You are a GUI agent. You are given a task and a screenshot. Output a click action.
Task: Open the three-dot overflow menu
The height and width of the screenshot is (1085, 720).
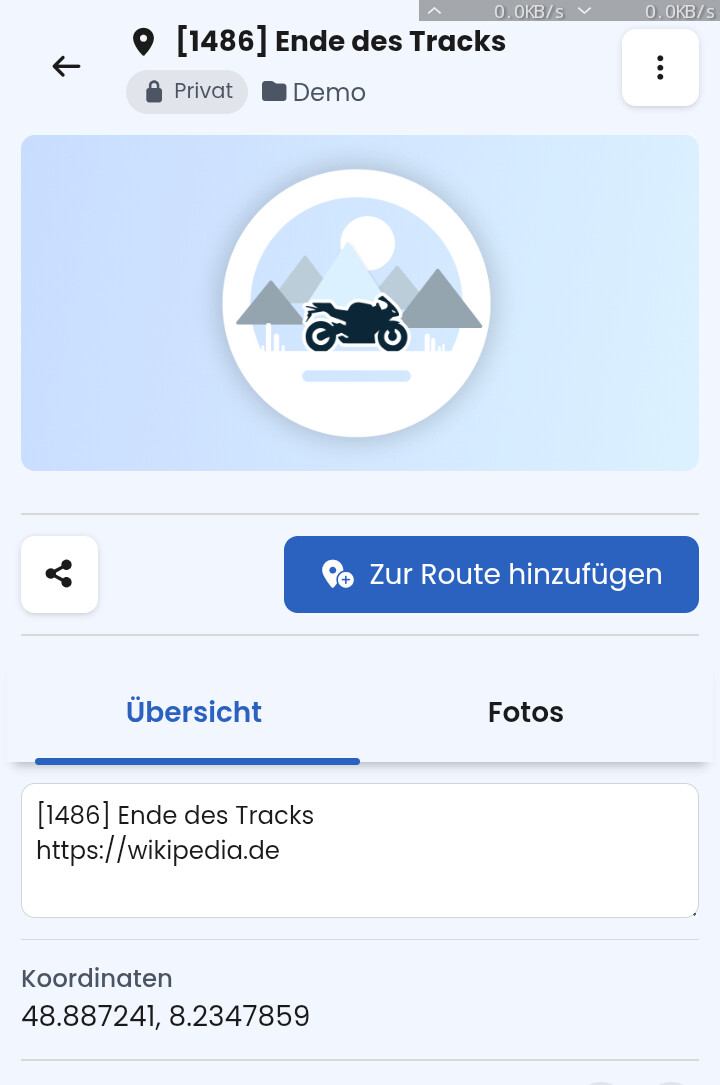[660, 67]
